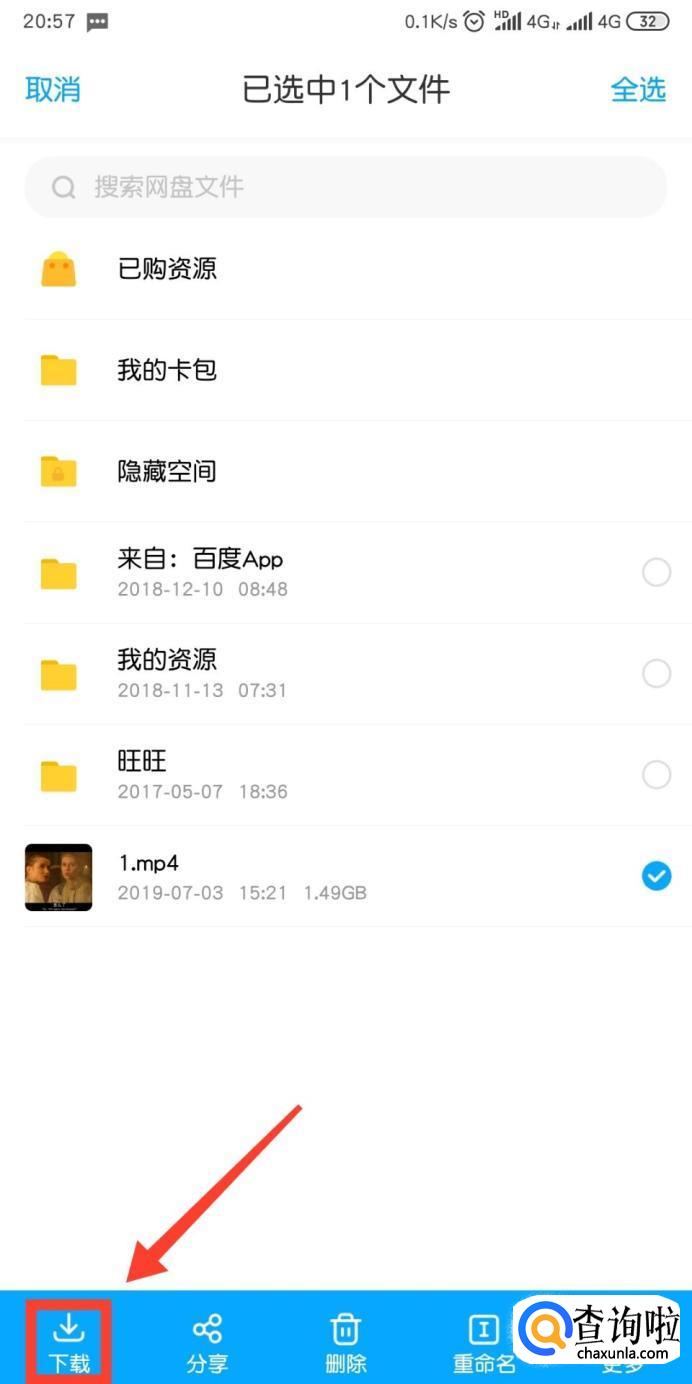Open the 我的卡包 folder
Screen dimensions: 692x1384
tap(167, 370)
